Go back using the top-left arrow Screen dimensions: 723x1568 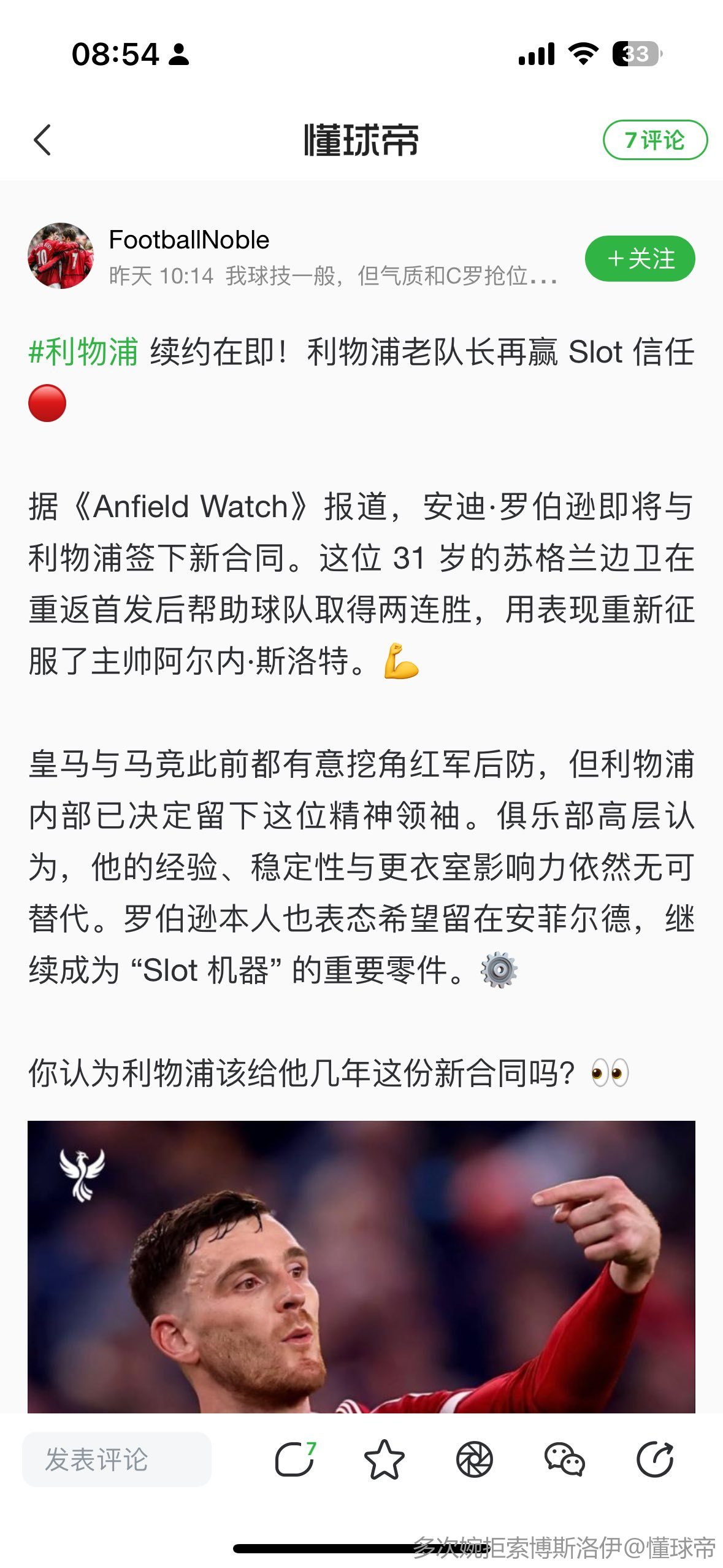pyautogui.click(x=42, y=140)
